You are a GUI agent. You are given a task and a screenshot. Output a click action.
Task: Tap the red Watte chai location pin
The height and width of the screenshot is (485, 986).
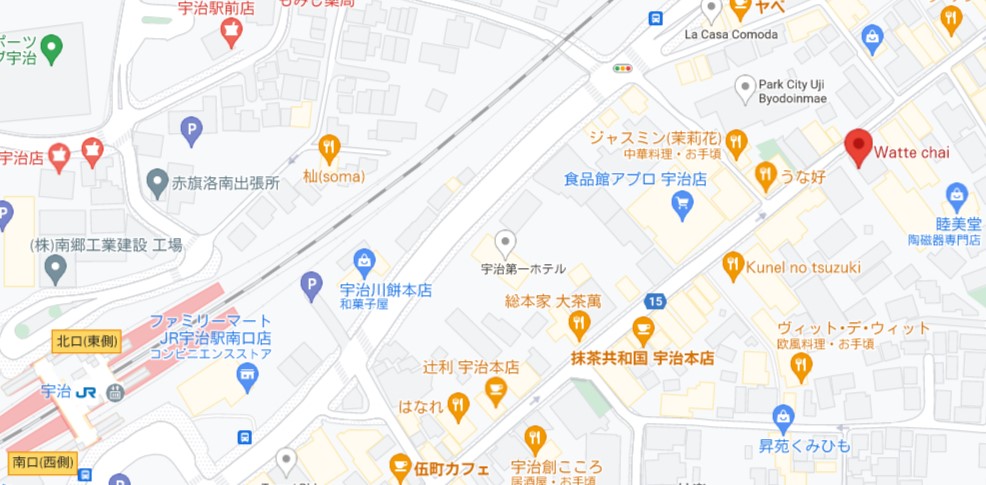click(858, 147)
